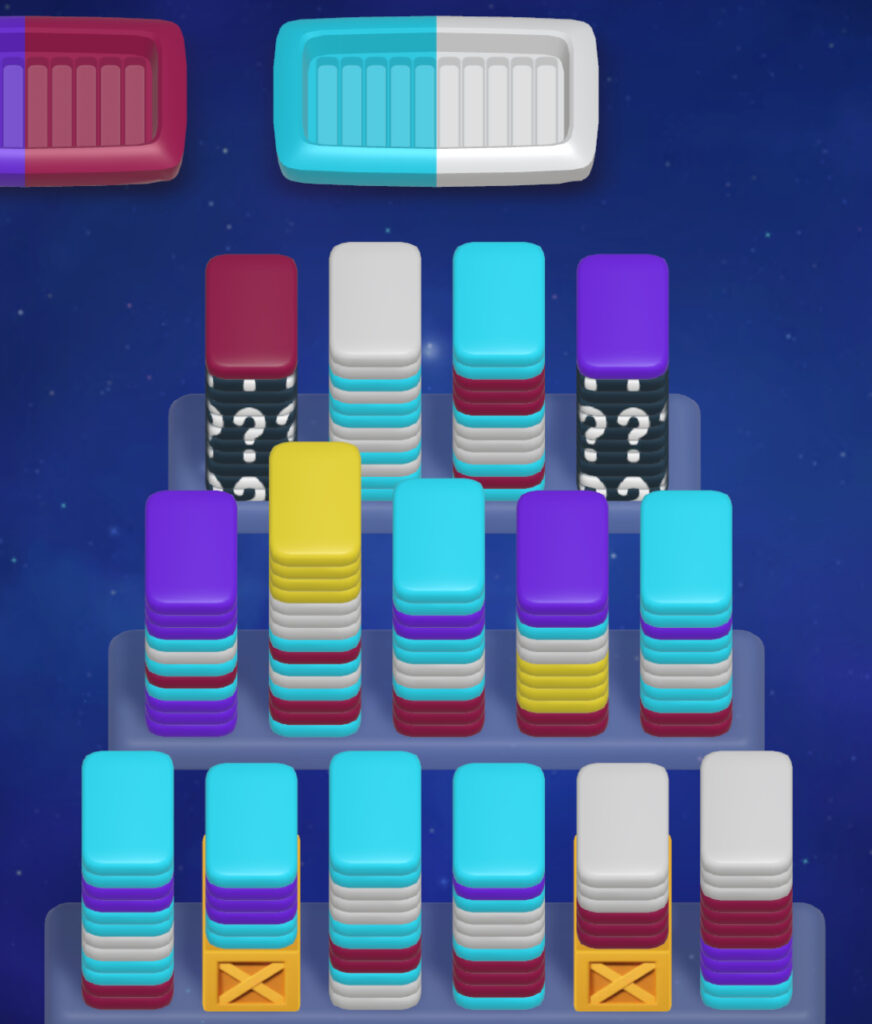Select the purple-topped stack with purple bottom tiles
This screenshot has height=1024, width=872.
(x=191, y=550)
